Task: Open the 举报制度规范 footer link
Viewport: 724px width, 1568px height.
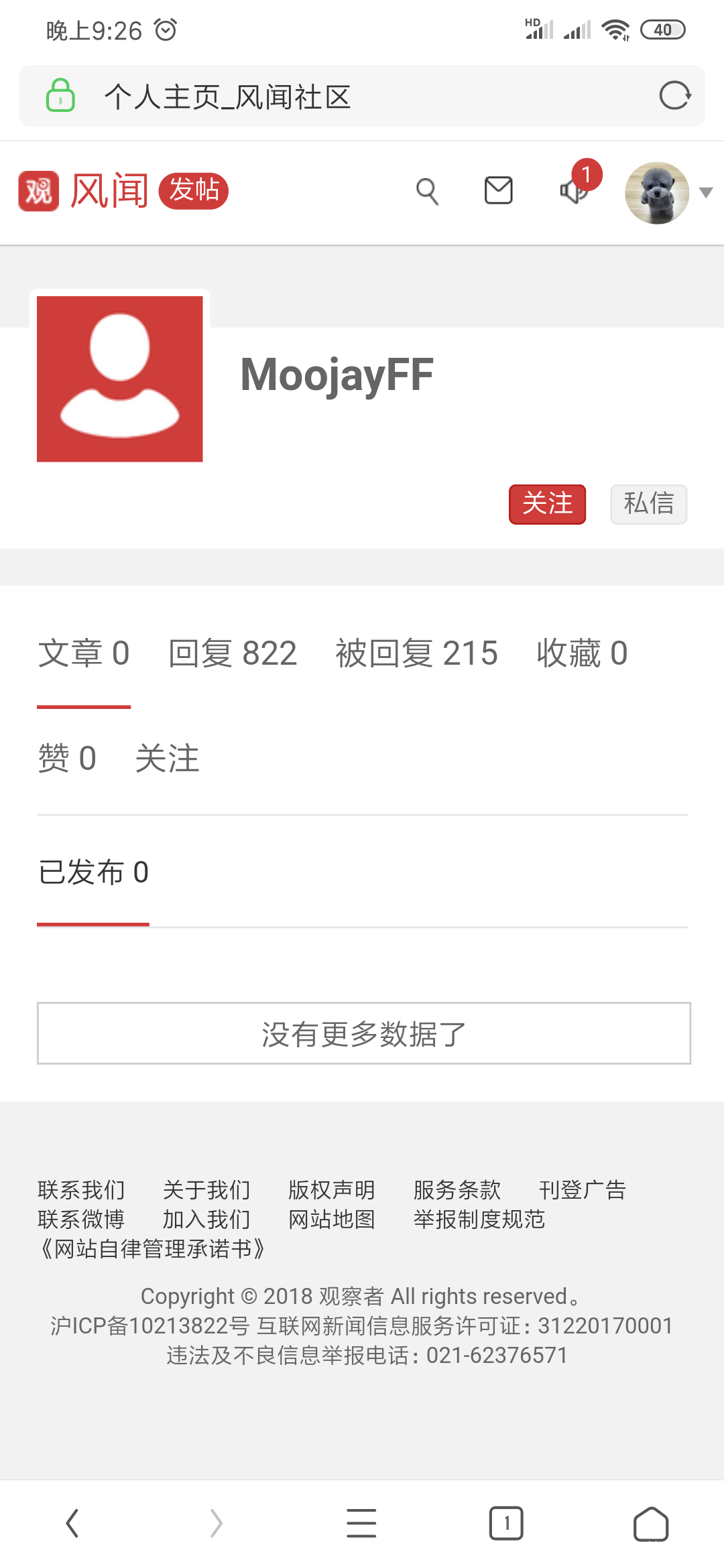Action: tap(479, 1220)
